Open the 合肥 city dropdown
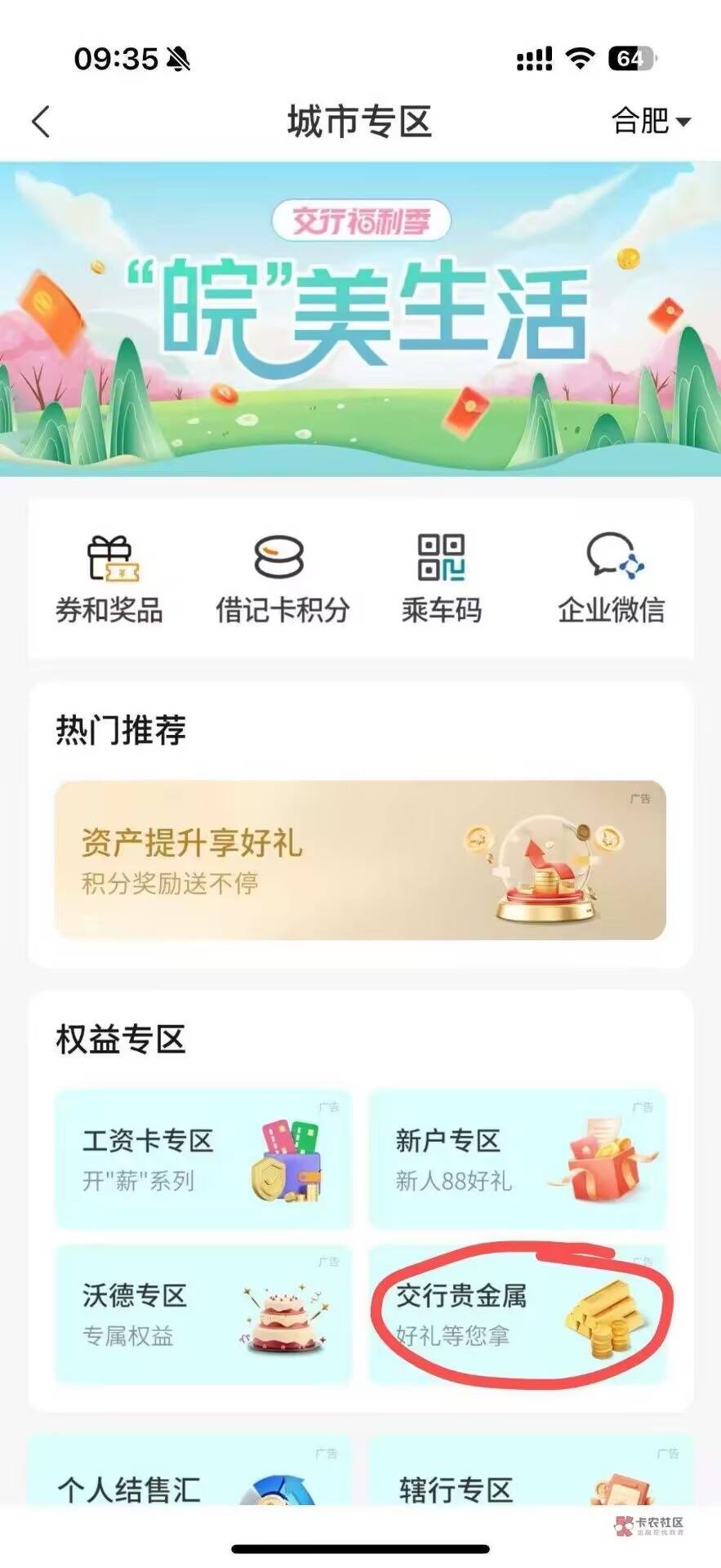 tap(650, 122)
